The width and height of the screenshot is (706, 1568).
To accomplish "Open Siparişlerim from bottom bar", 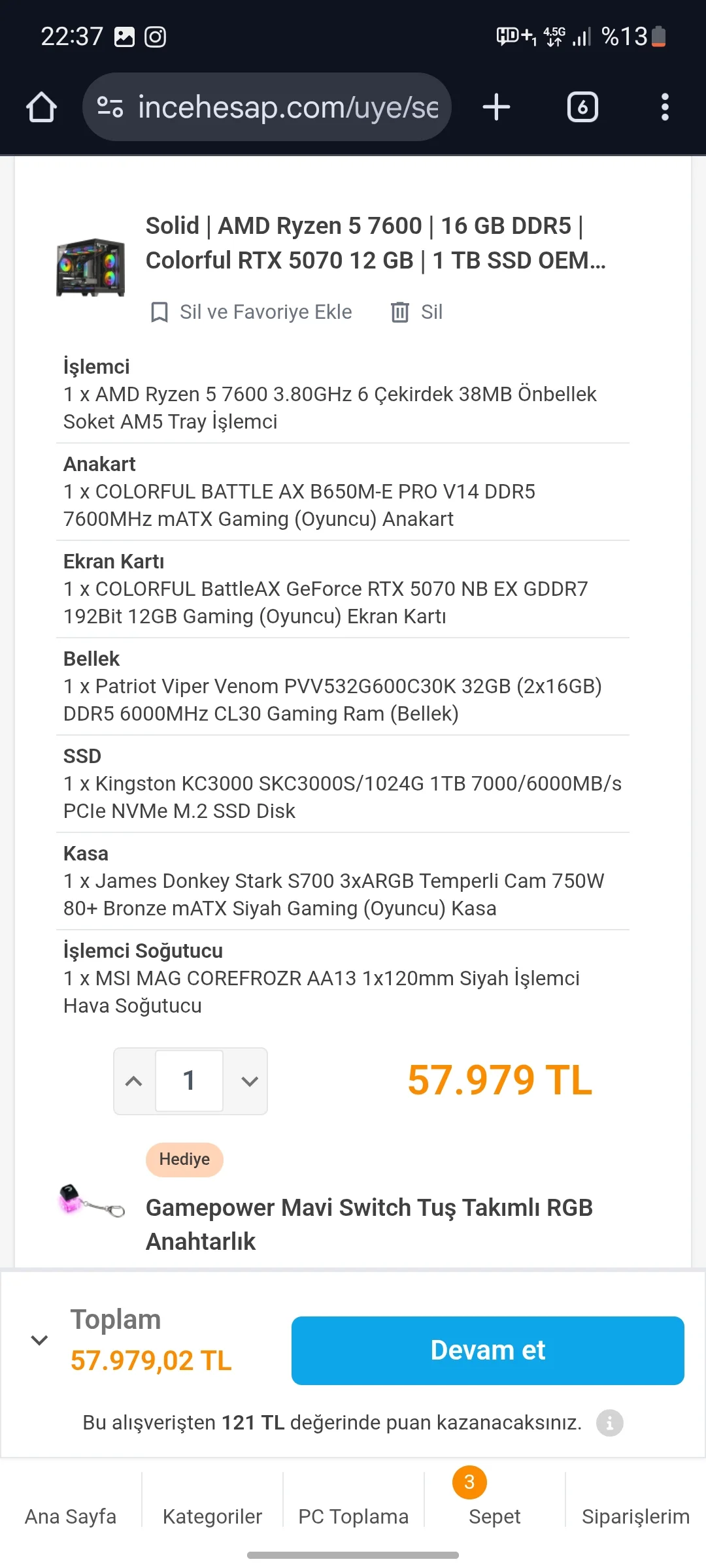I will click(635, 1516).
